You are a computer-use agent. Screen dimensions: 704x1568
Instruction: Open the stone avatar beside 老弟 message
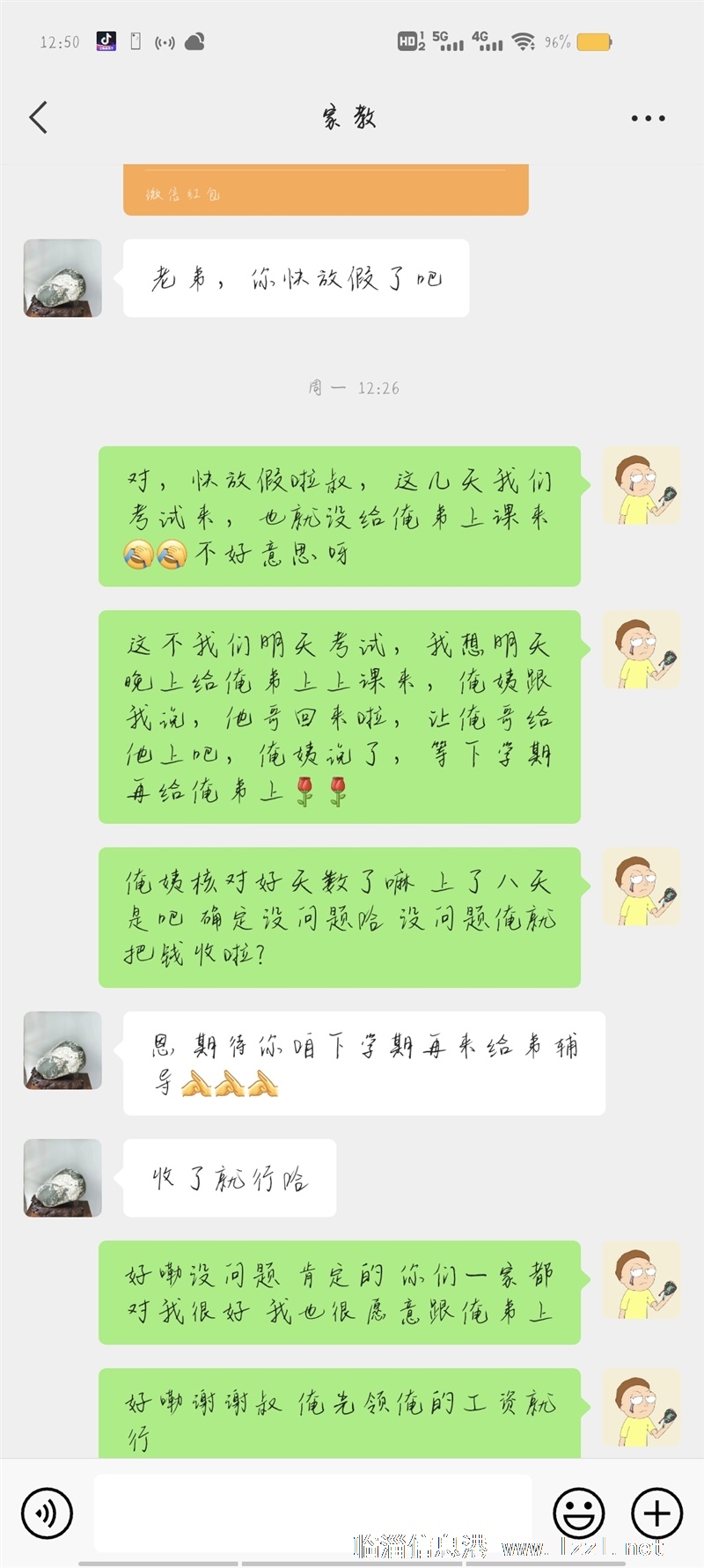tap(62, 278)
